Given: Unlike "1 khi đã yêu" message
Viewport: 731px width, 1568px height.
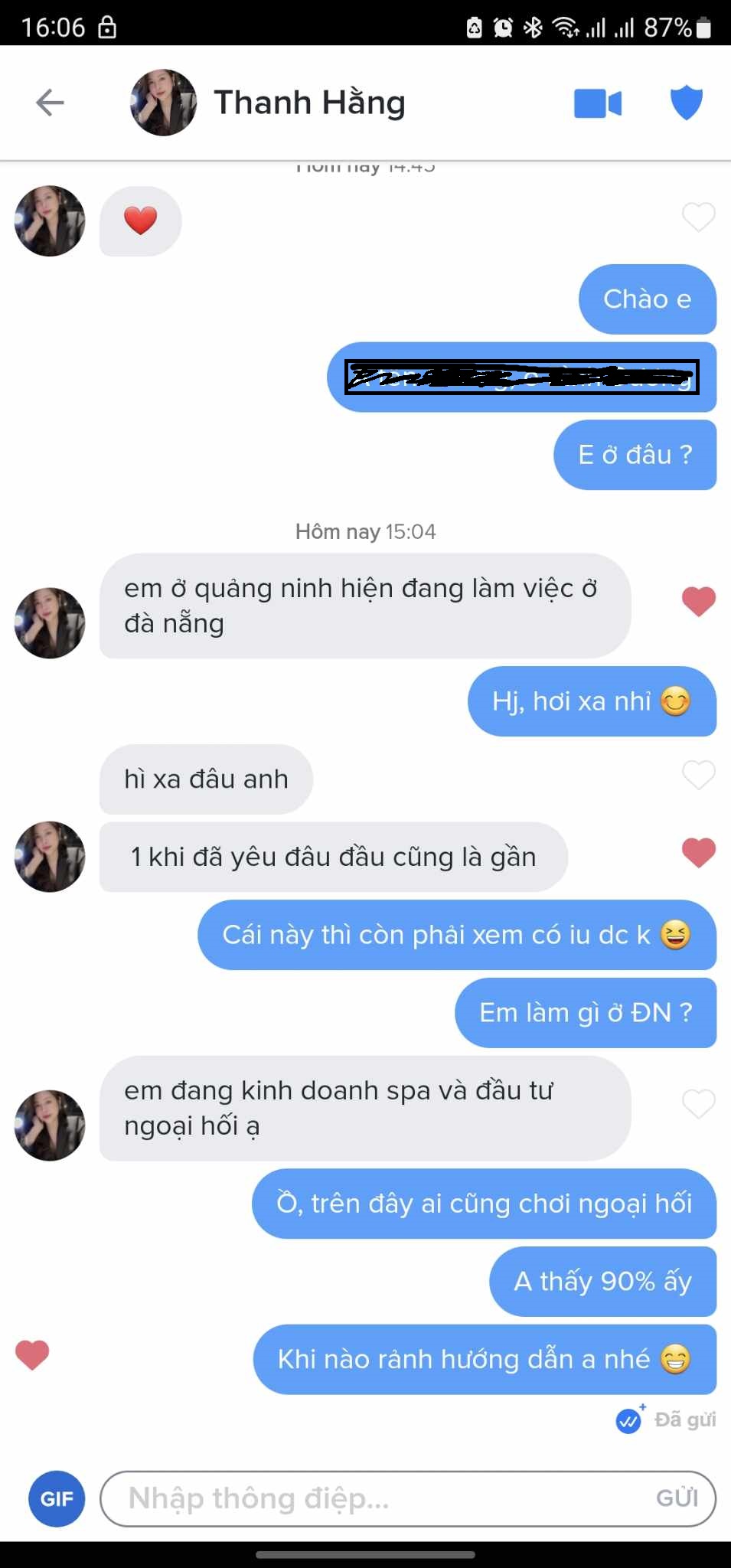Looking at the screenshot, I should coord(698,853).
